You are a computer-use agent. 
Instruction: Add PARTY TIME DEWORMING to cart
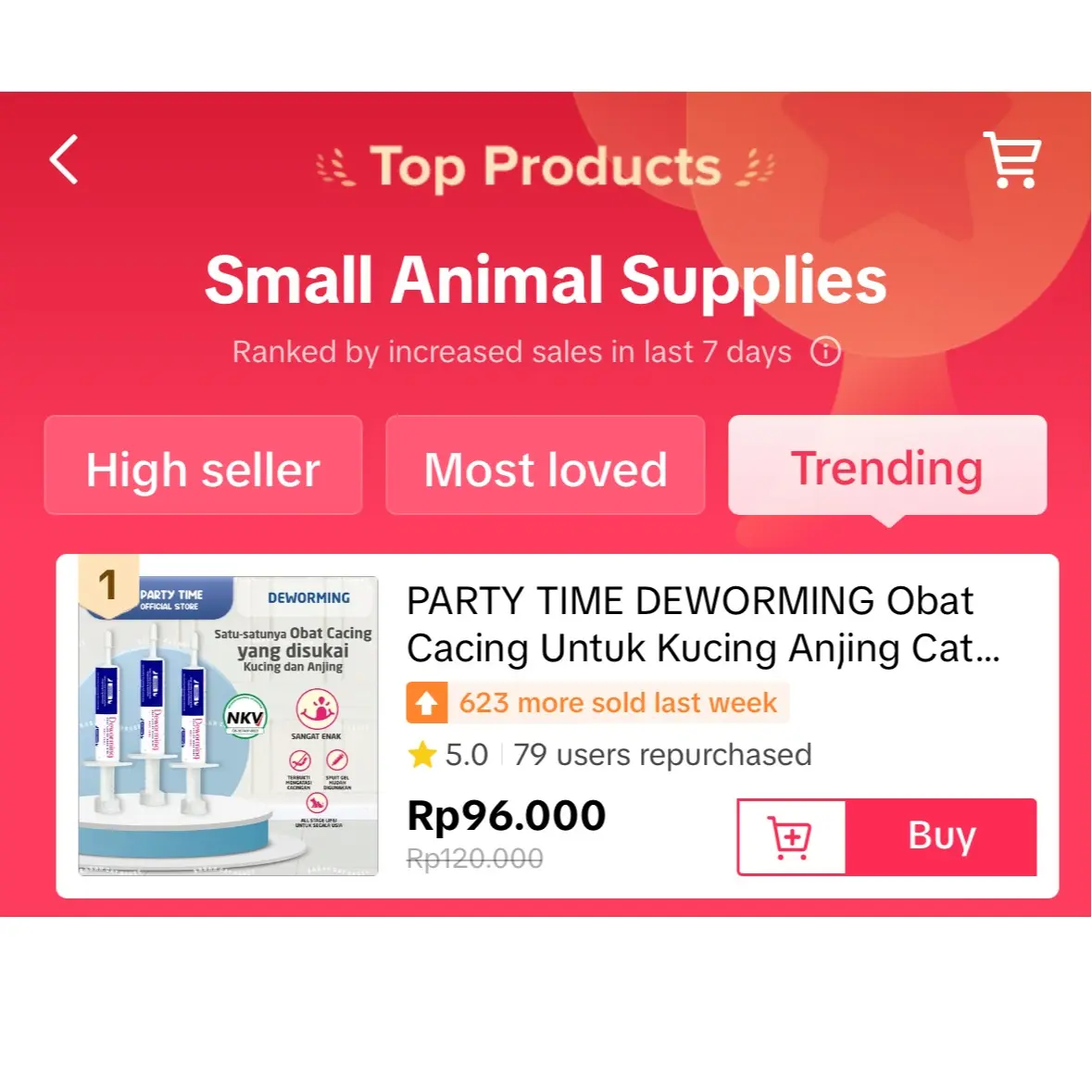coord(791,836)
